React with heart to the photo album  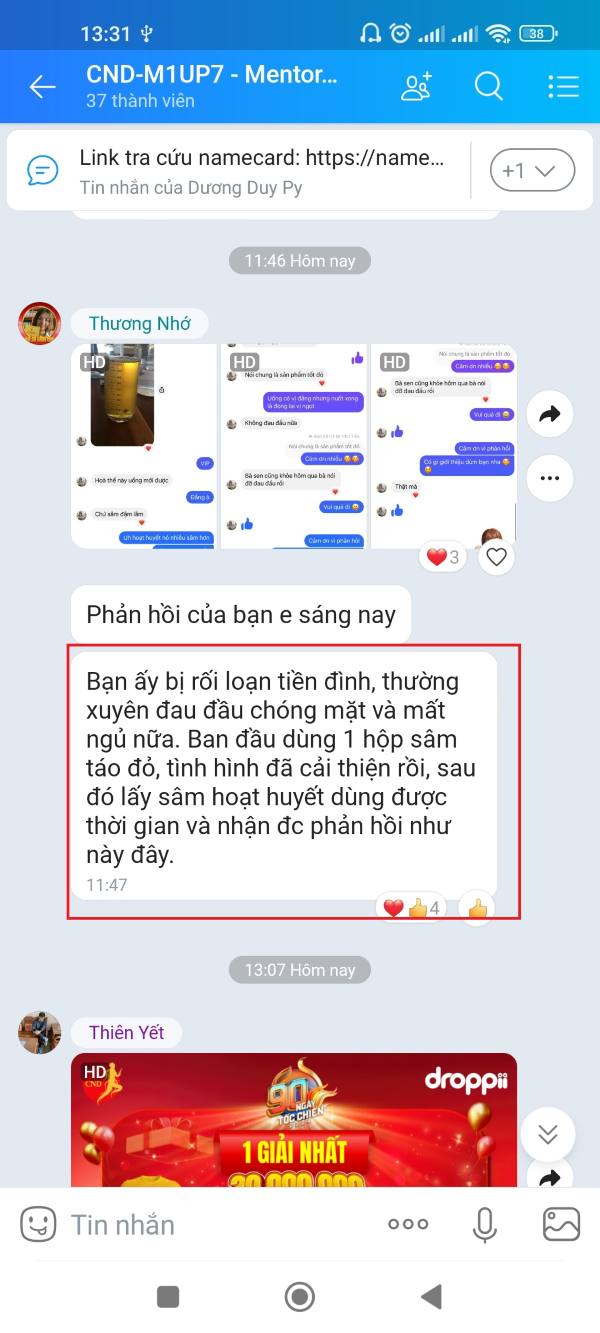(x=497, y=557)
